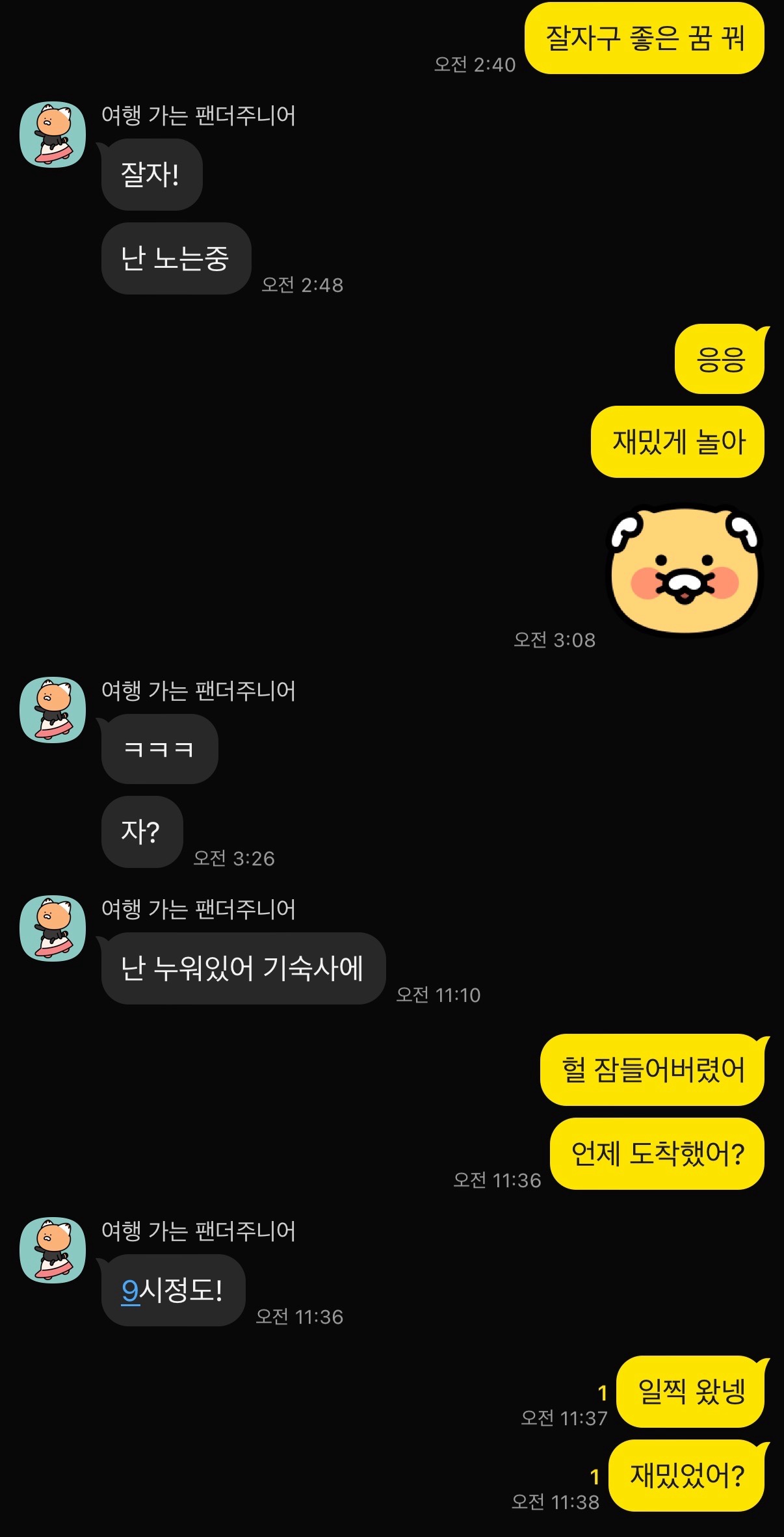Tap the profile avatar above the "ㅋㅋㅋ" message
This screenshot has height=1537, width=784.
(x=53, y=710)
